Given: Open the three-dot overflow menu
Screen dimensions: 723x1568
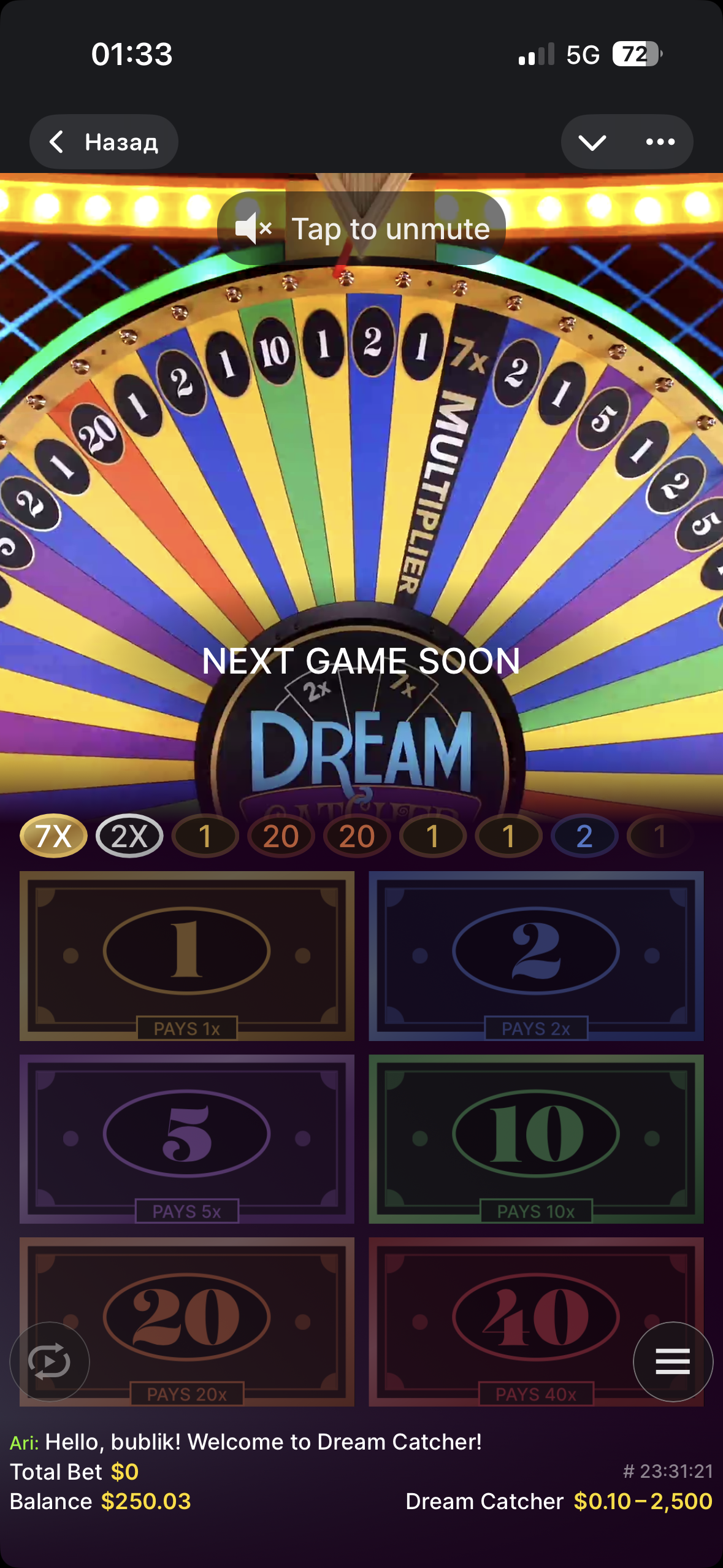Looking at the screenshot, I should (x=660, y=142).
